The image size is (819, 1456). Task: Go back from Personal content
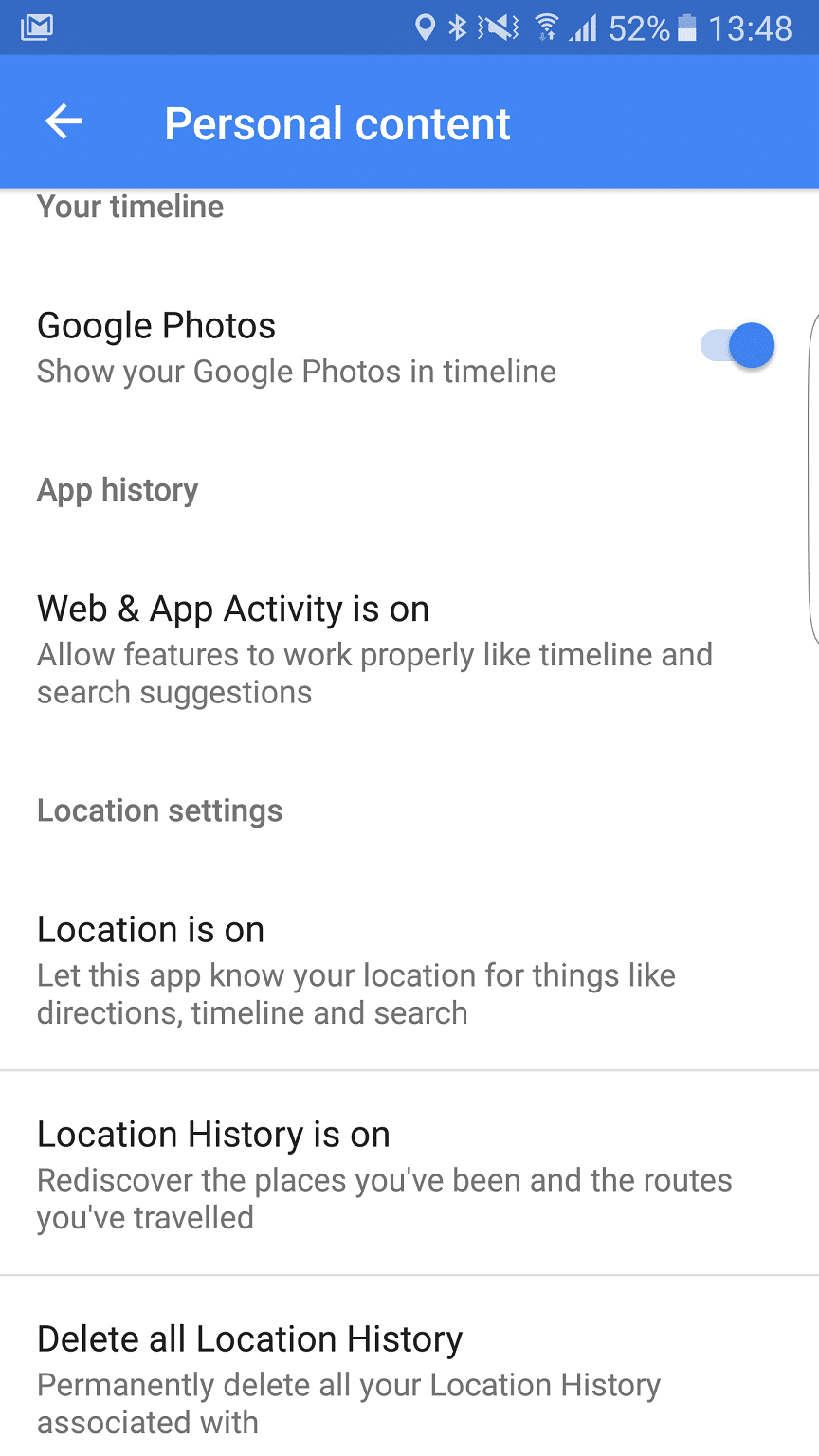tap(64, 122)
